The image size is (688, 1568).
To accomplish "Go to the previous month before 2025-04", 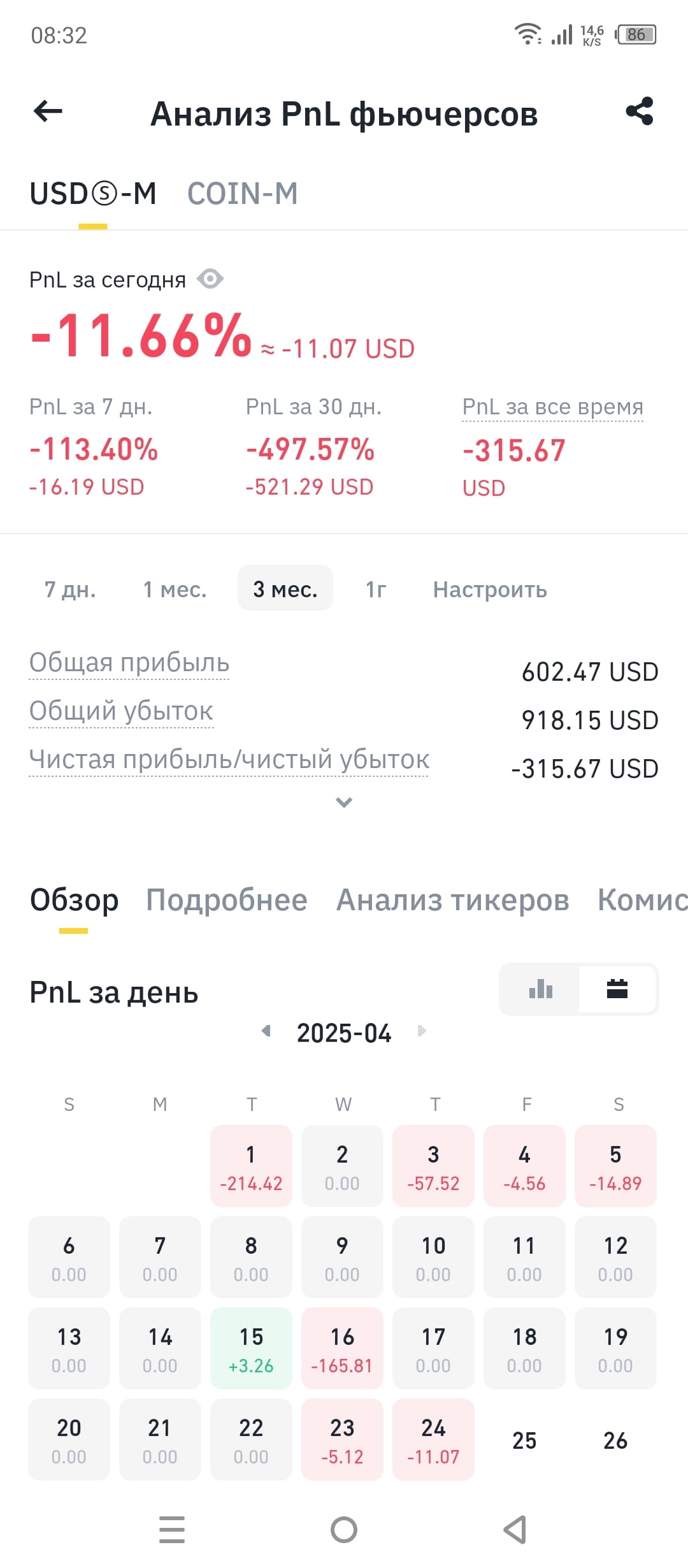I will 266,1031.
